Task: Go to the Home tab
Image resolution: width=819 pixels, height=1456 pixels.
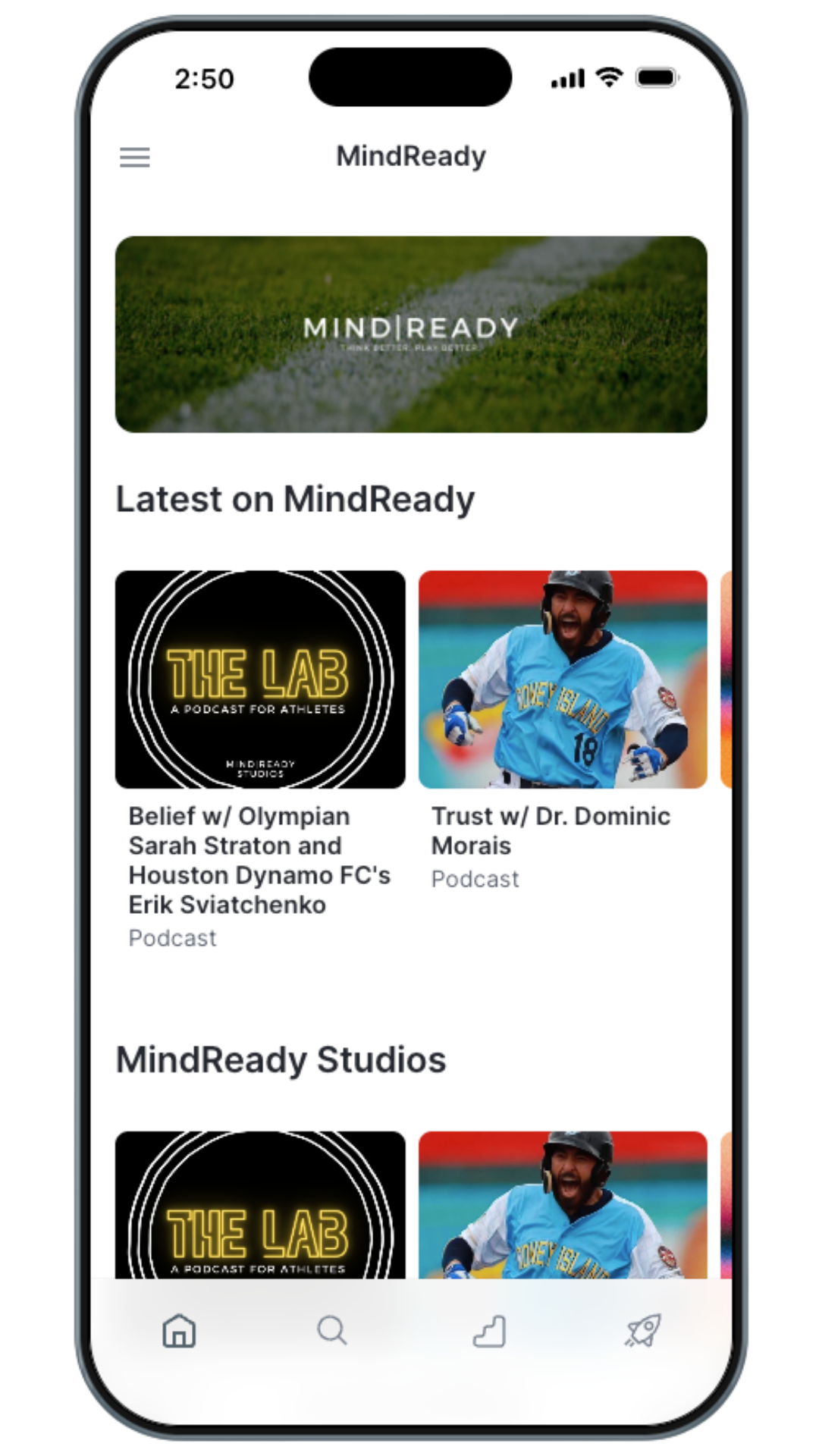Action: click(180, 1331)
